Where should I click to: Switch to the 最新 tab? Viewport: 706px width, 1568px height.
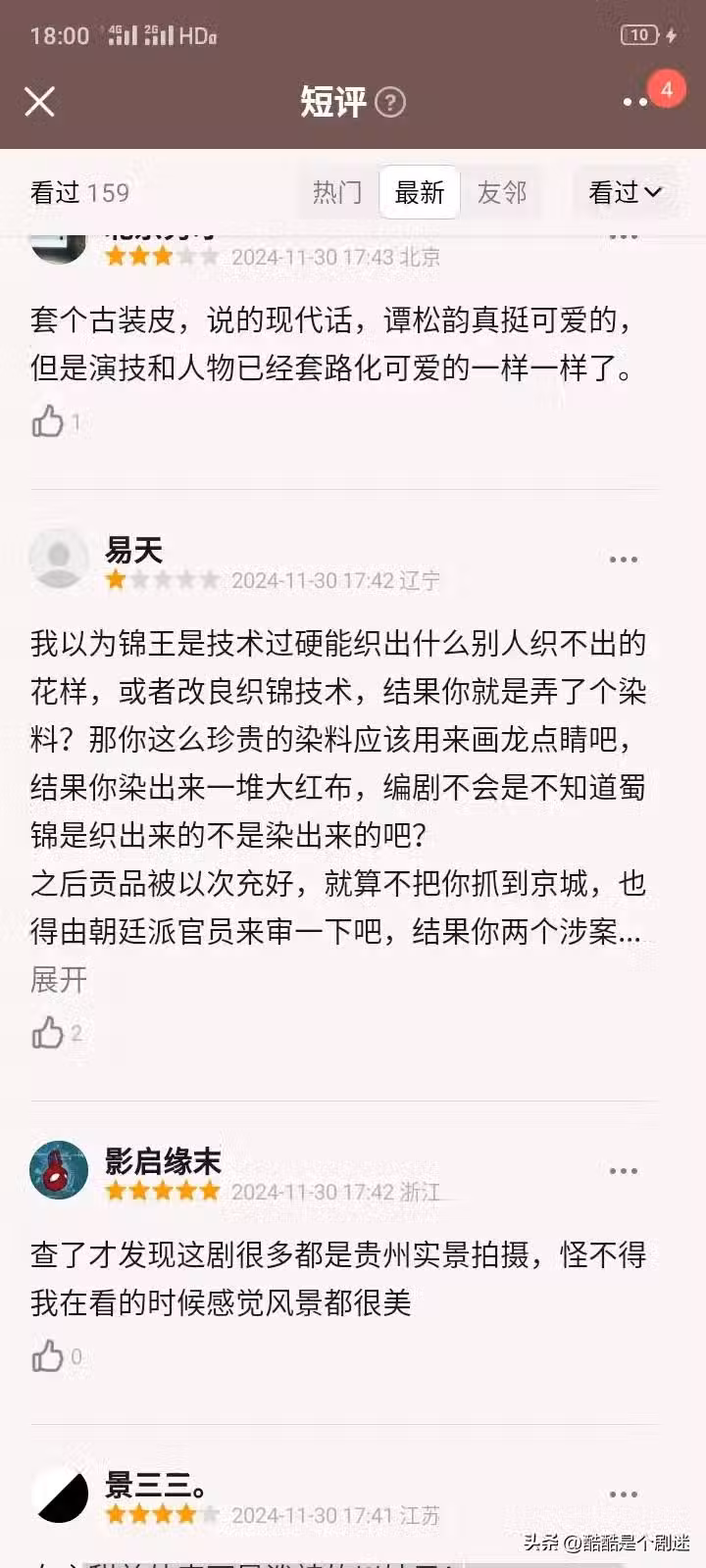[420, 192]
